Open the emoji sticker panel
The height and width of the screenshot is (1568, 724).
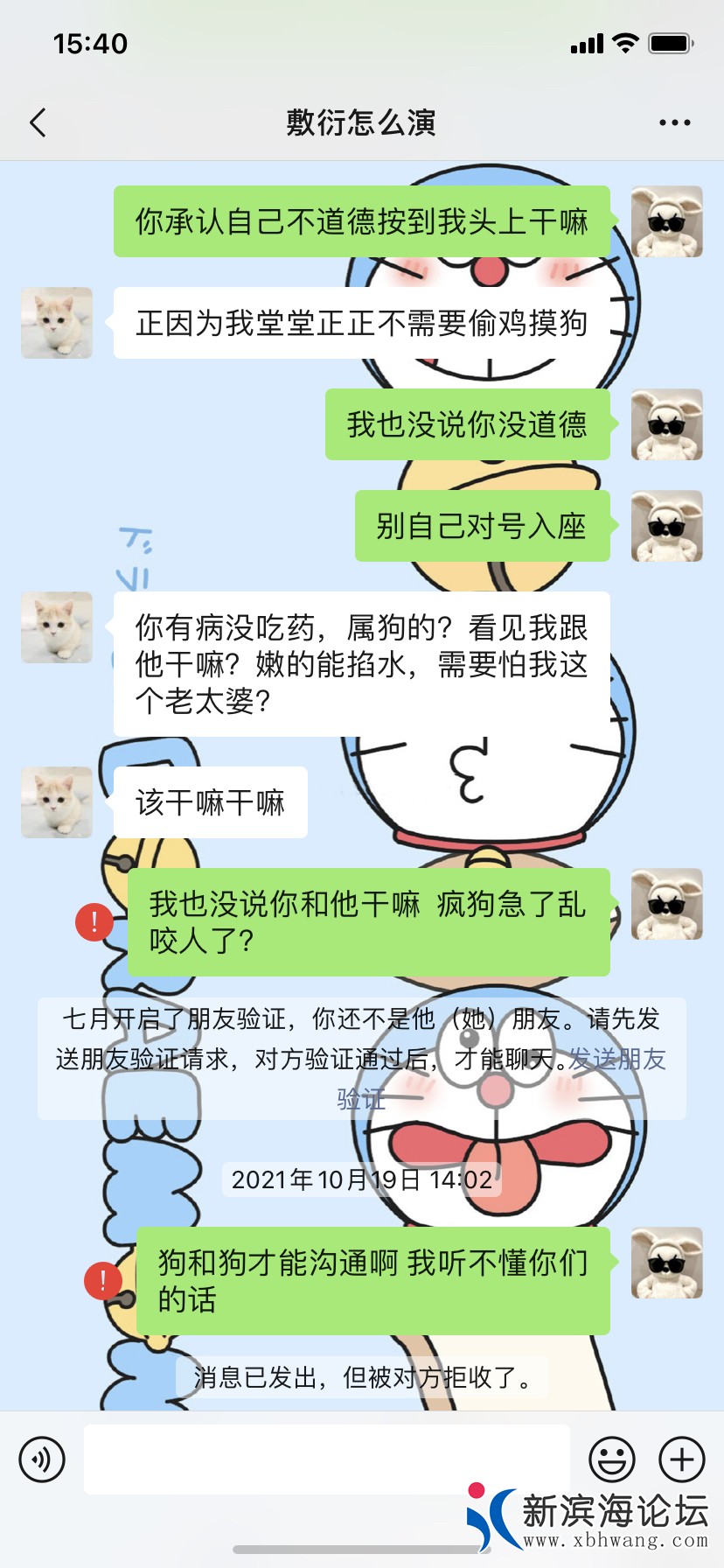(x=611, y=1459)
